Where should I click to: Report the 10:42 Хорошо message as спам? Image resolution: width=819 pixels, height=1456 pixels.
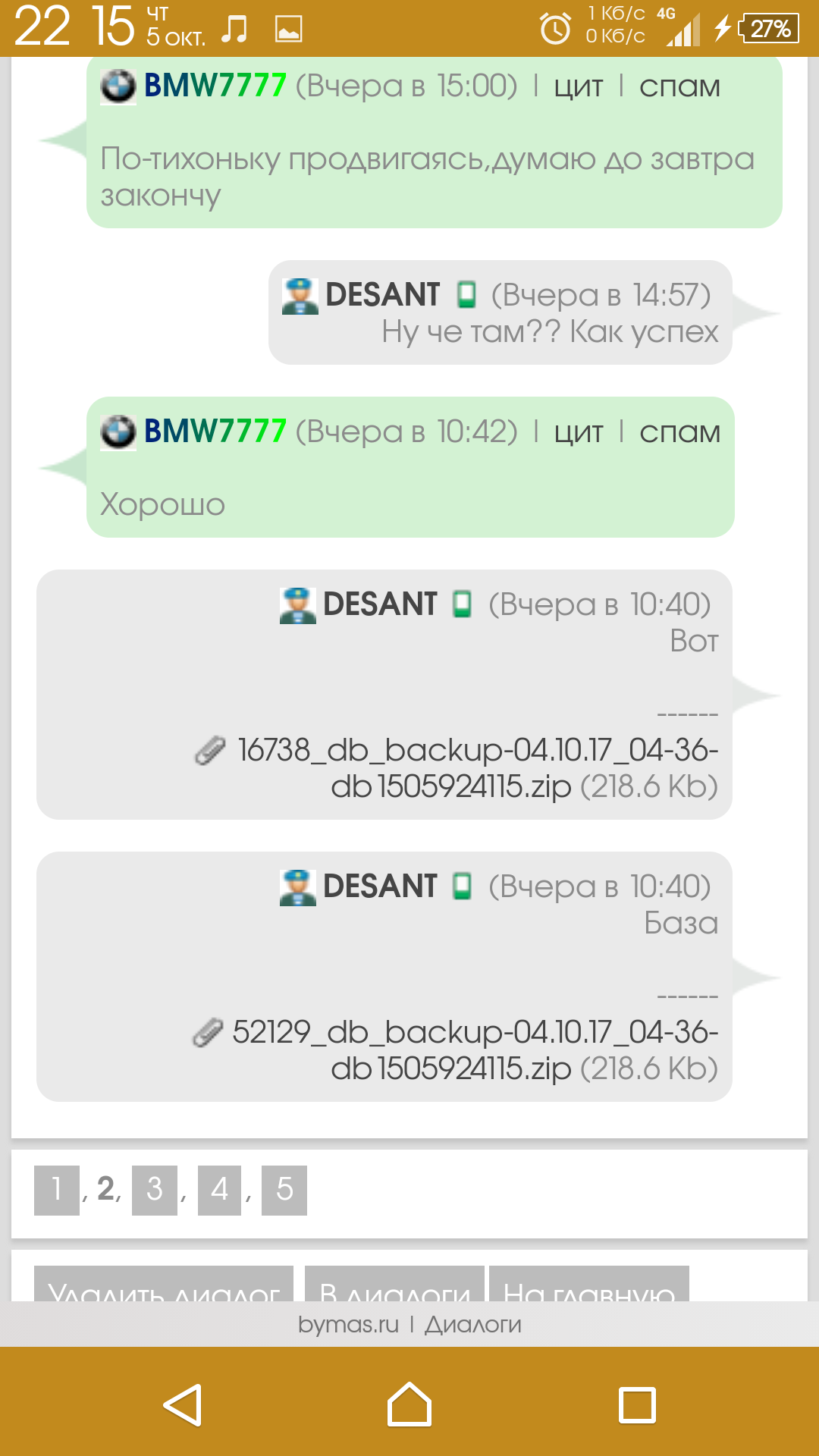(x=679, y=432)
